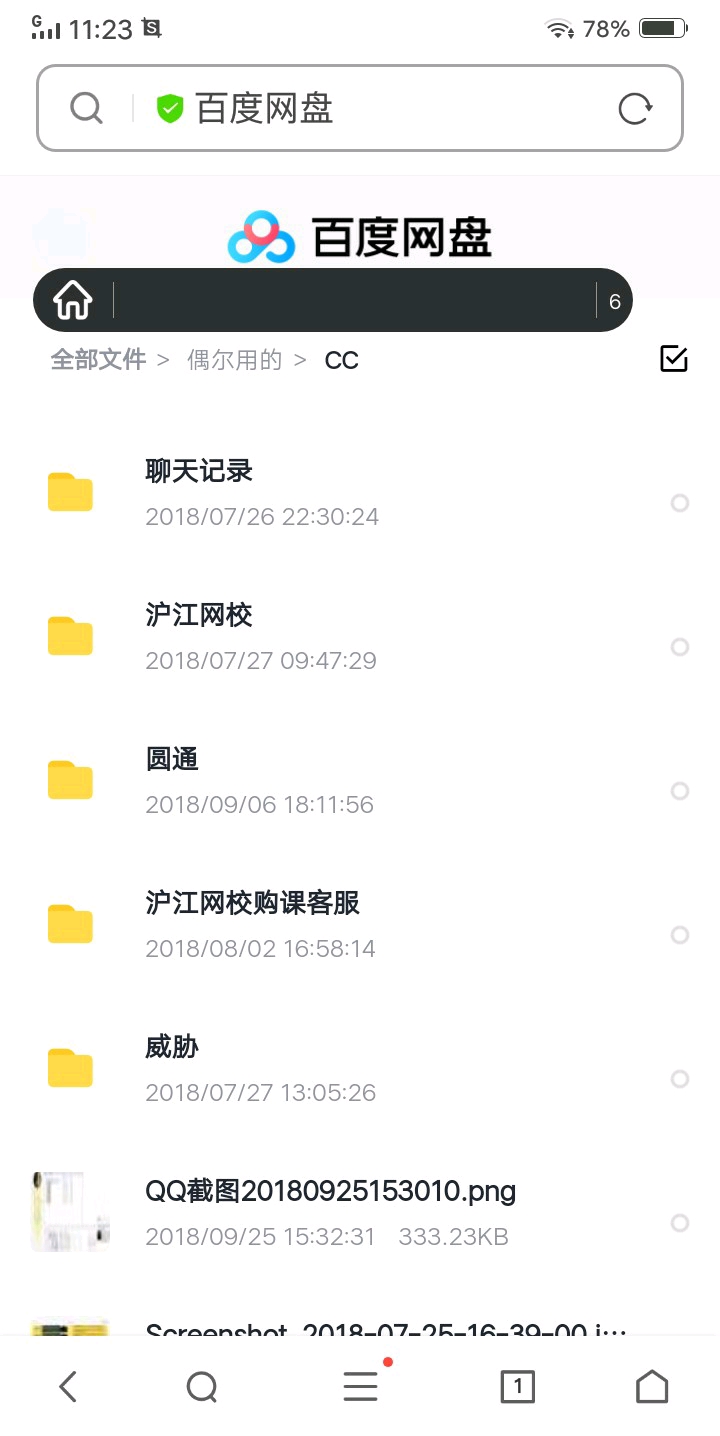Open QQ截图20180925153010.png file
The image size is (720, 1436).
click(x=330, y=1191)
